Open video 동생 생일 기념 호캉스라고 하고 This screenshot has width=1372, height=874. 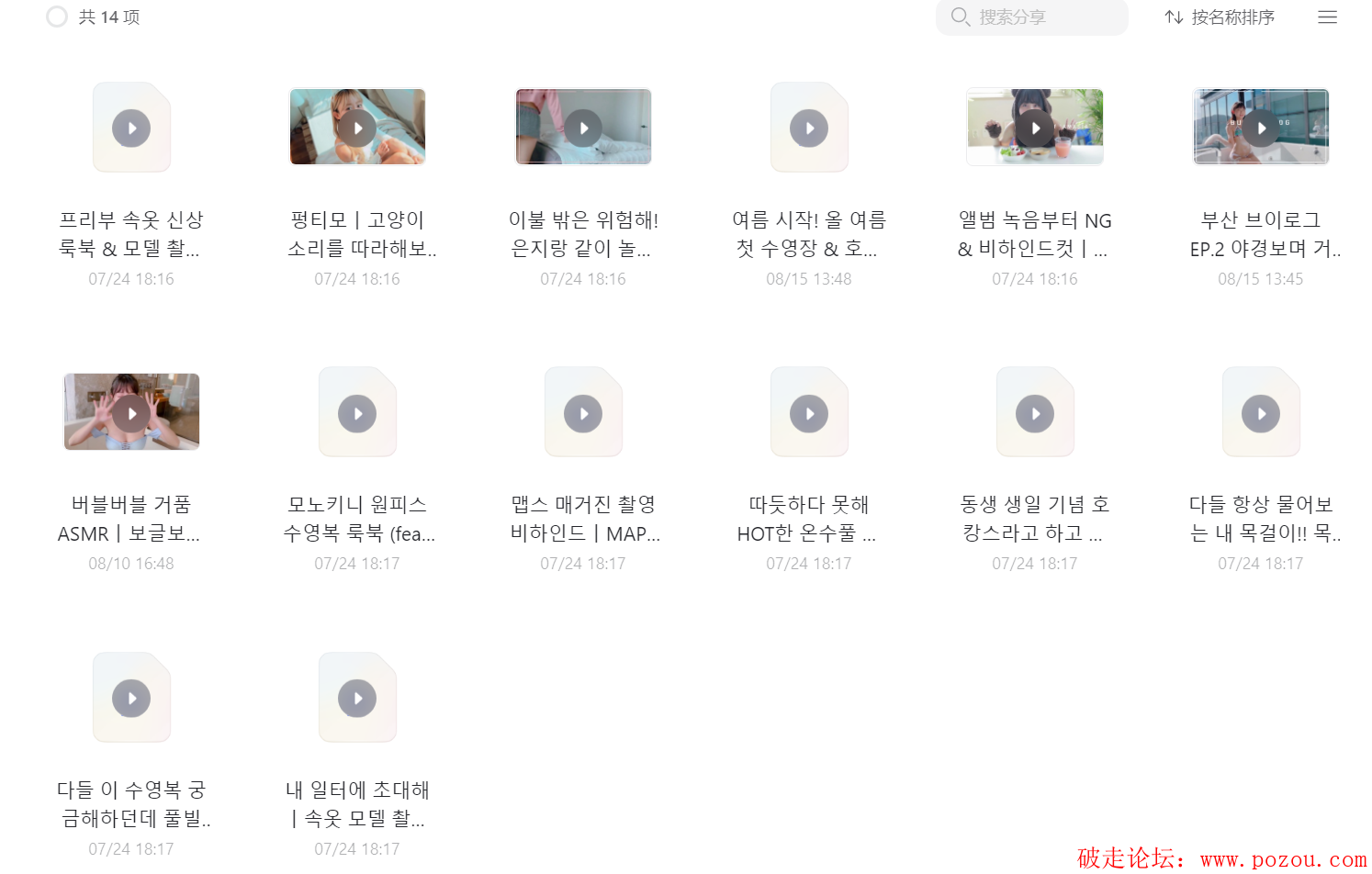[x=1035, y=414]
